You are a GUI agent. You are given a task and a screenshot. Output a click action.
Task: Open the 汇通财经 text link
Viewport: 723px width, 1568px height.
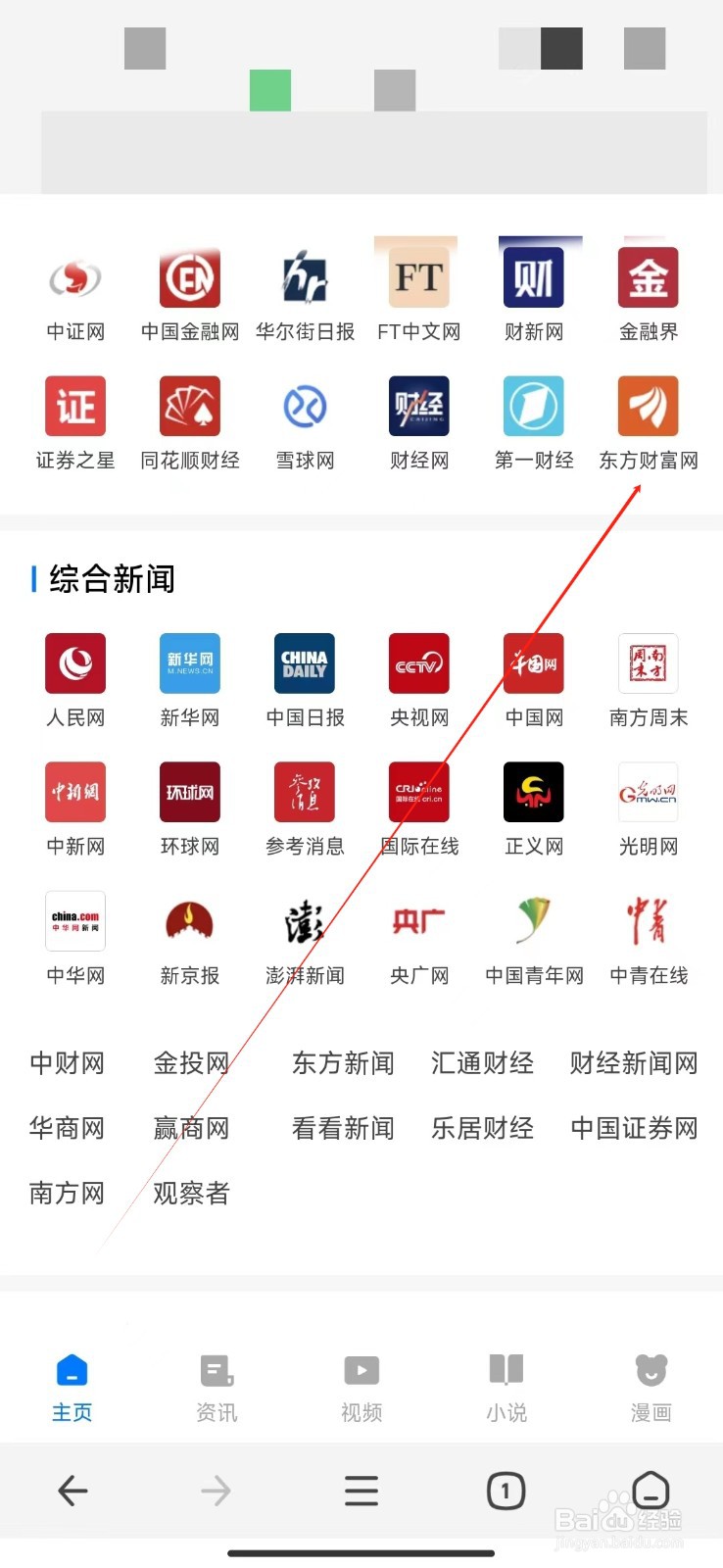[482, 1062]
